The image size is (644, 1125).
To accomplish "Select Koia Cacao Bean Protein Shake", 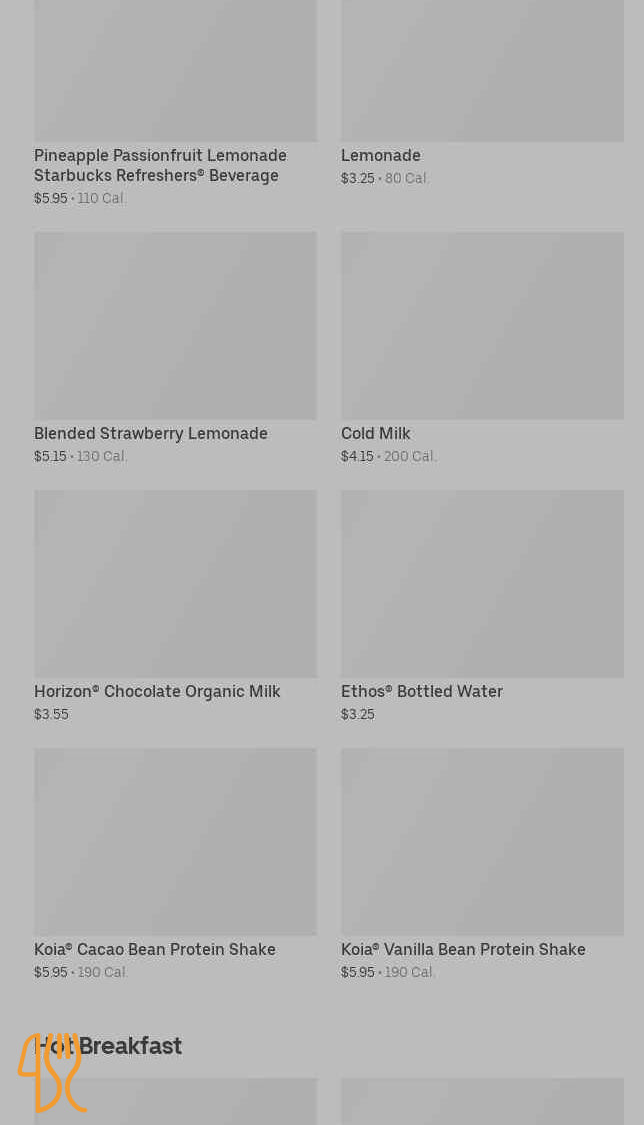I will (175, 865).
